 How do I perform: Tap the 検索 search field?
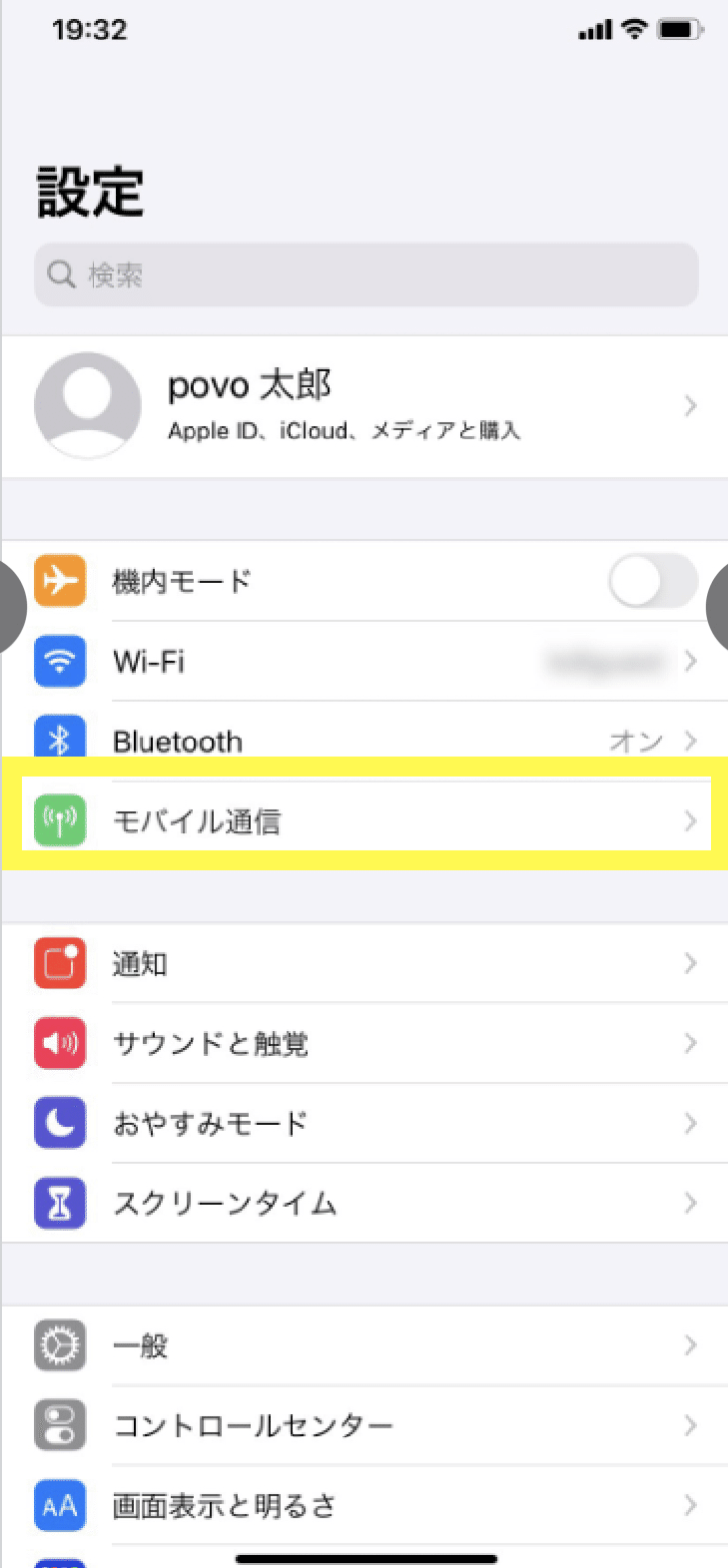(x=365, y=274)
